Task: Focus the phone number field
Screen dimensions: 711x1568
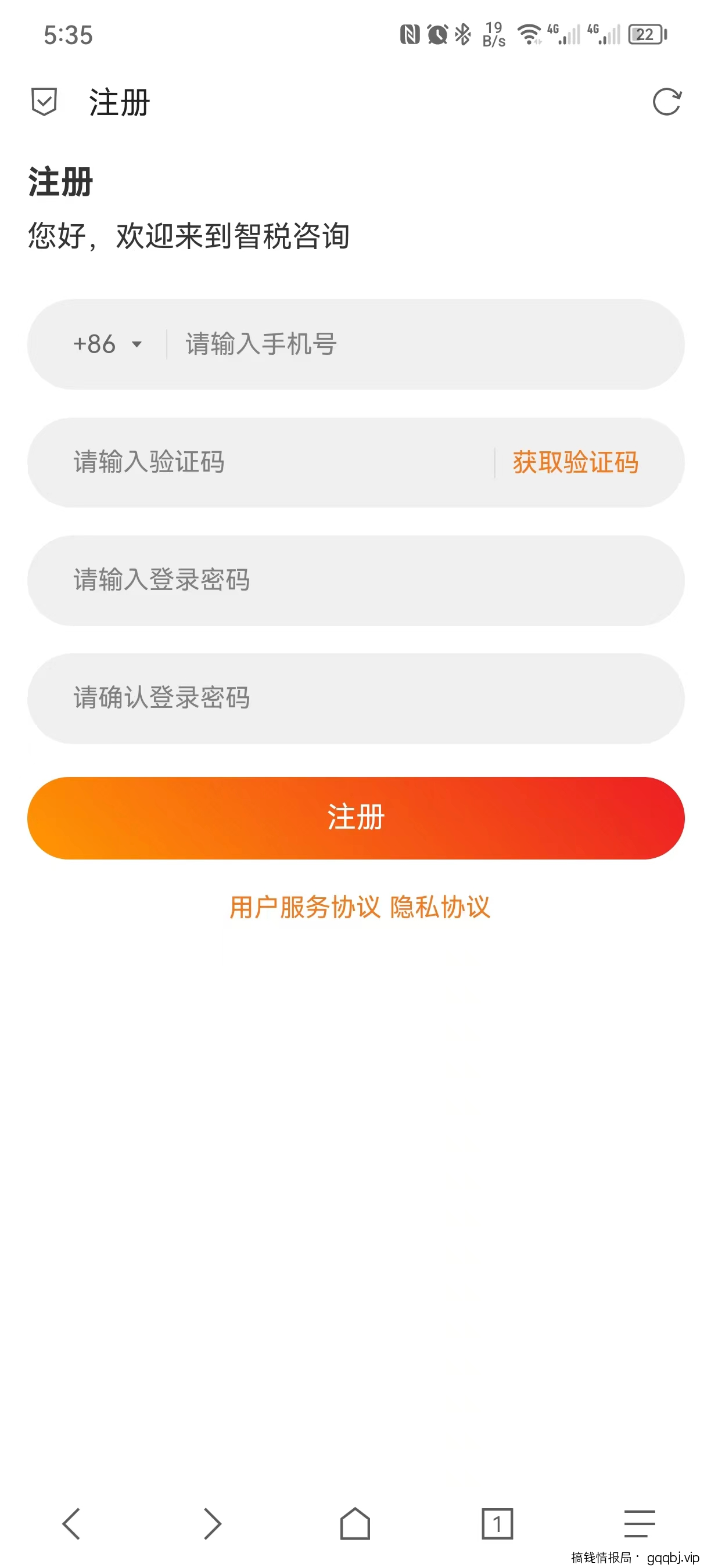Action: coord(420,344)
